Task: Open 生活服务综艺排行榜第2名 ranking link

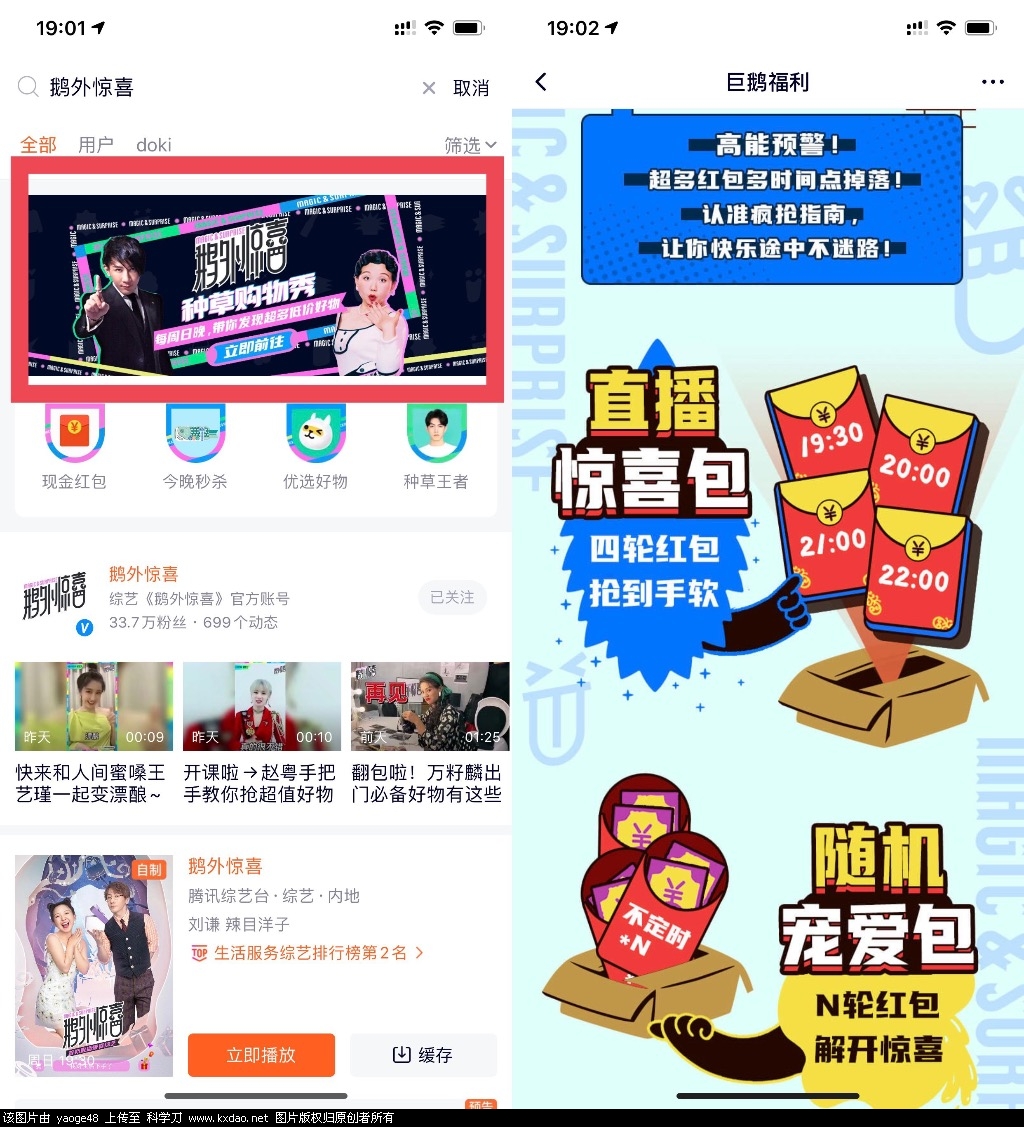Action: pyautogui.click(x=308, y=953)
